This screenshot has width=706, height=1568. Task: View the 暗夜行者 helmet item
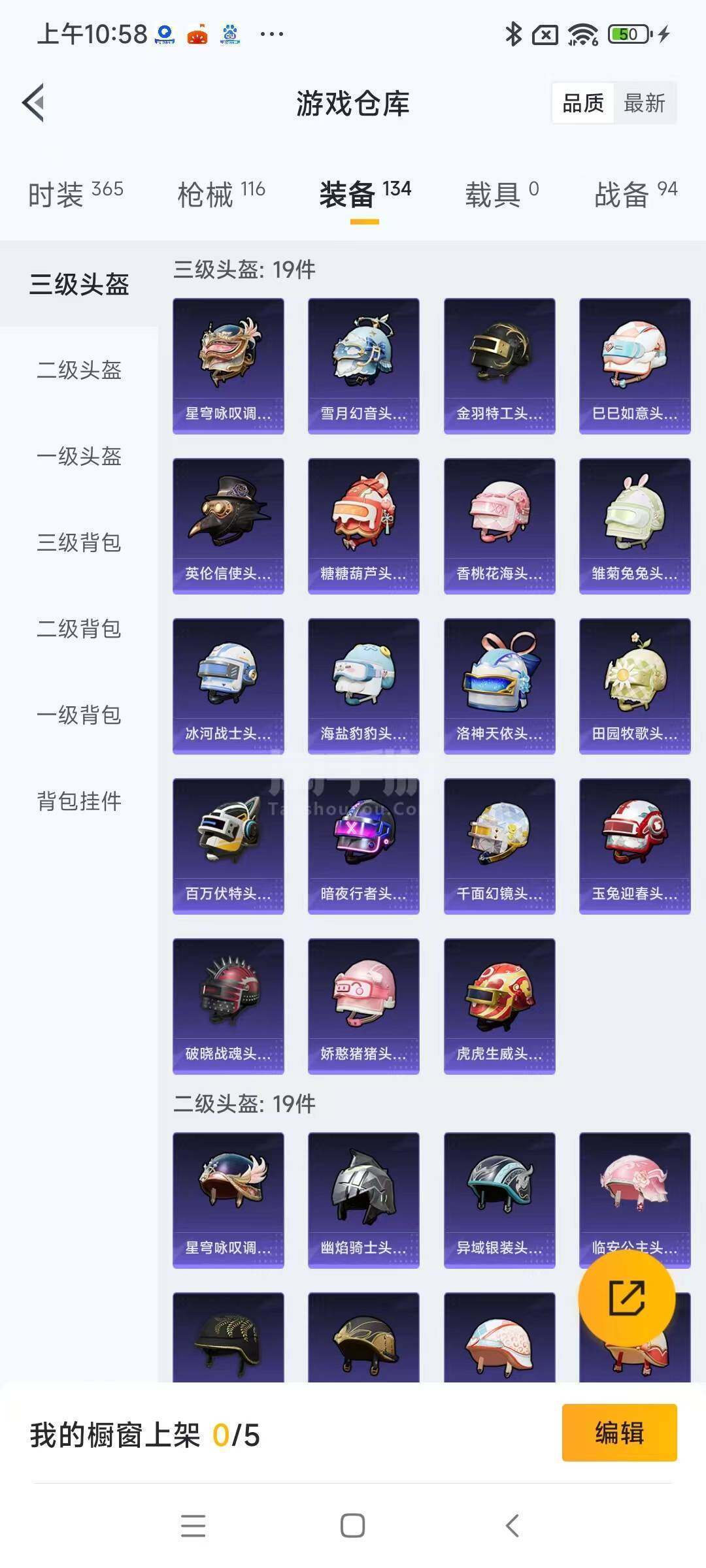363,846
